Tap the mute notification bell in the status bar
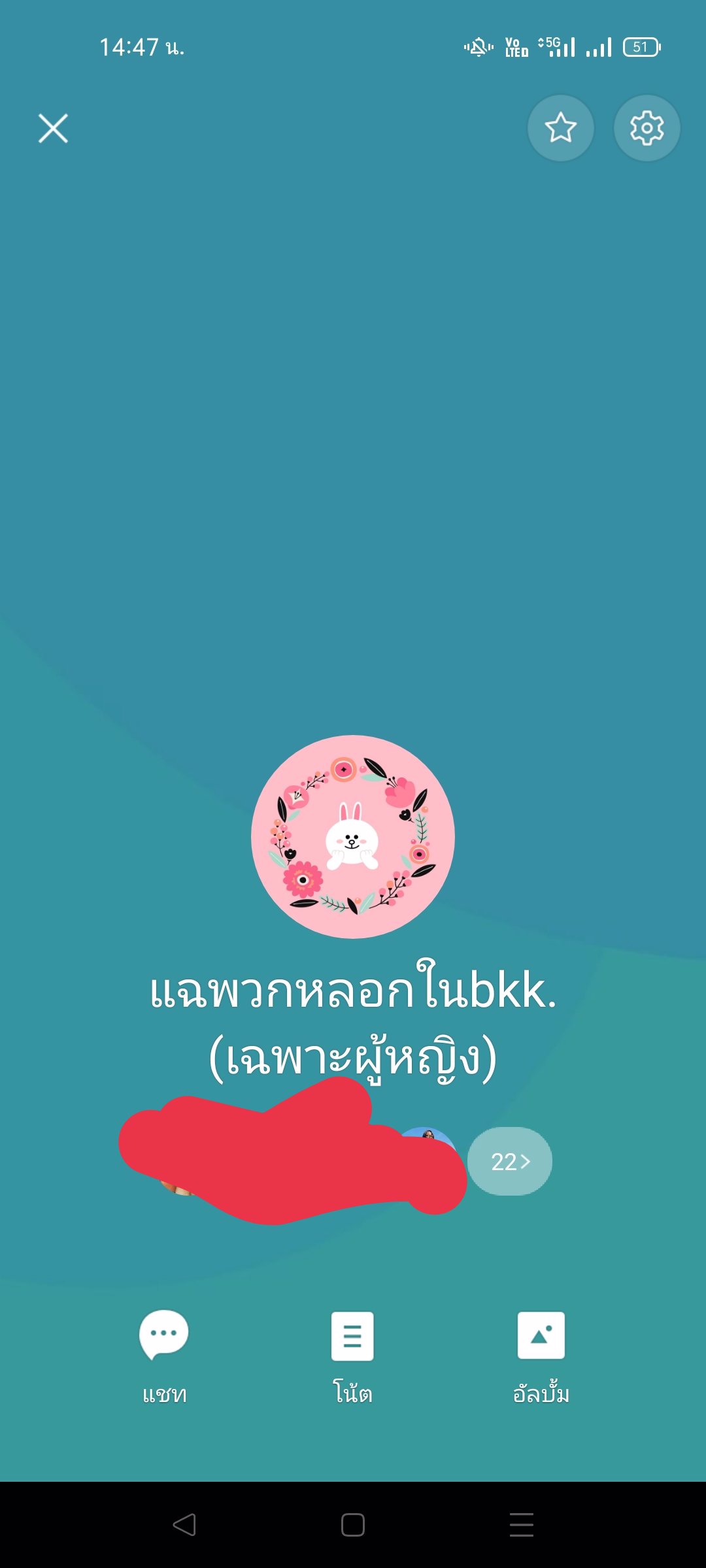706x1568 pixels. 479,46
